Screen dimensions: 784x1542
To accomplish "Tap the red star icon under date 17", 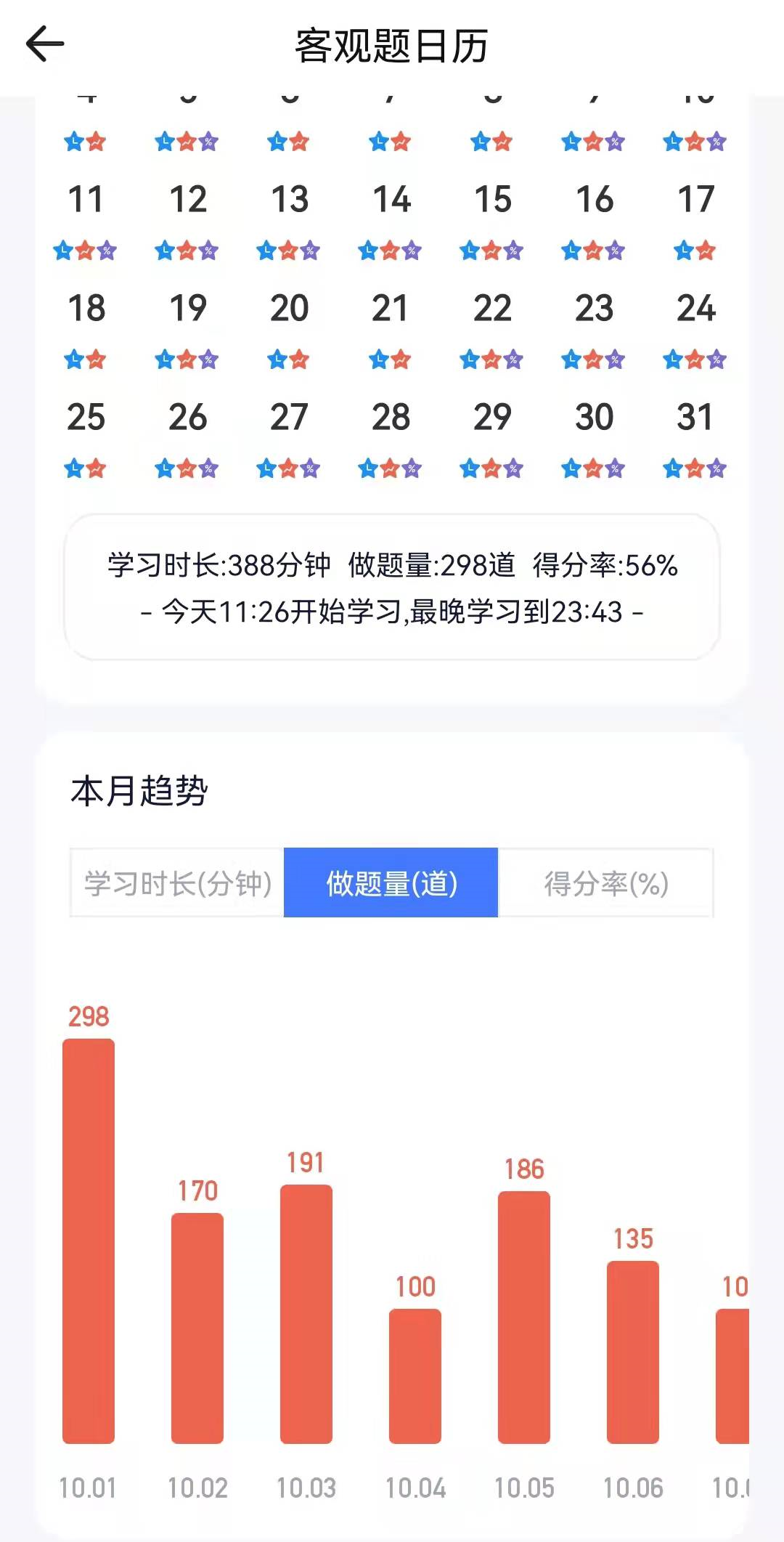I will click(x=706, y=251).
